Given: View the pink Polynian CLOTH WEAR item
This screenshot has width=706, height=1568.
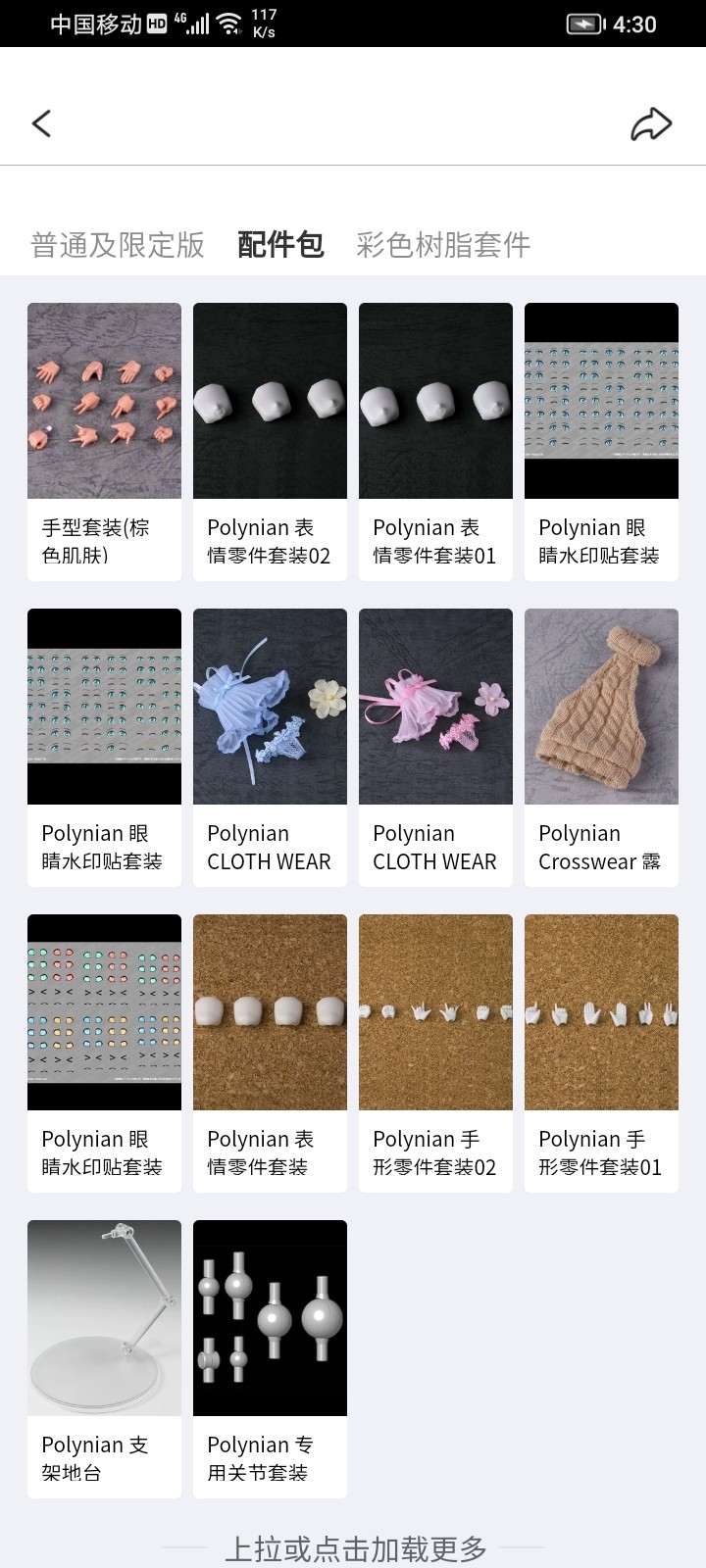Looking at the screenshot, I should tap(435, 747).
